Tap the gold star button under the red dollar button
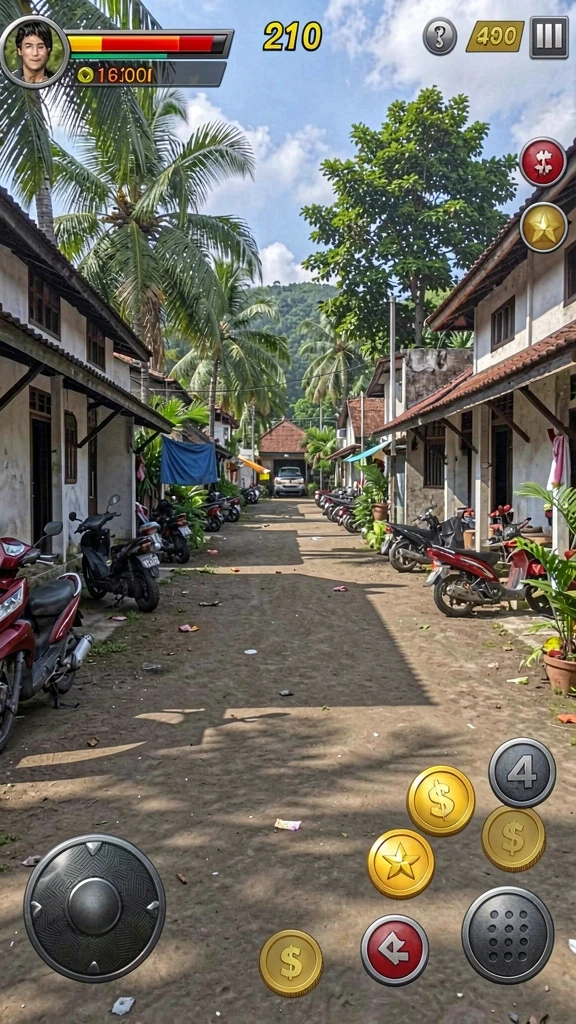This screenshot has width=576, height=1024. [543, 227]
